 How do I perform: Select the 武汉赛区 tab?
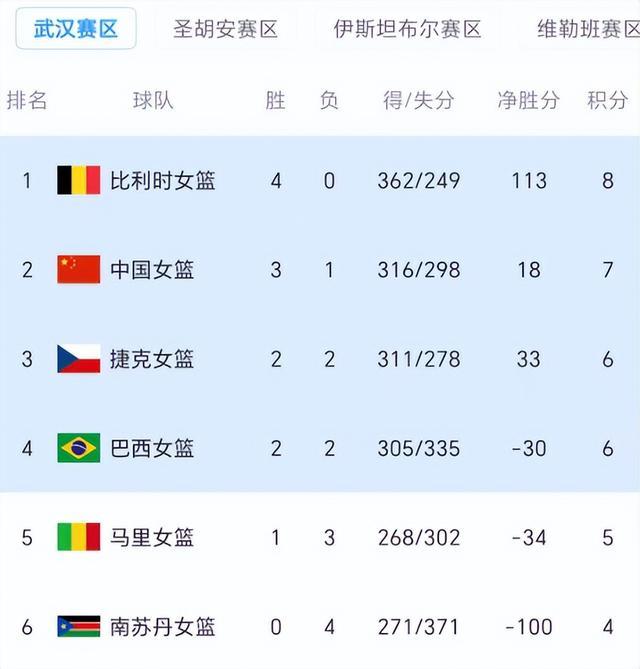[76, 29]
